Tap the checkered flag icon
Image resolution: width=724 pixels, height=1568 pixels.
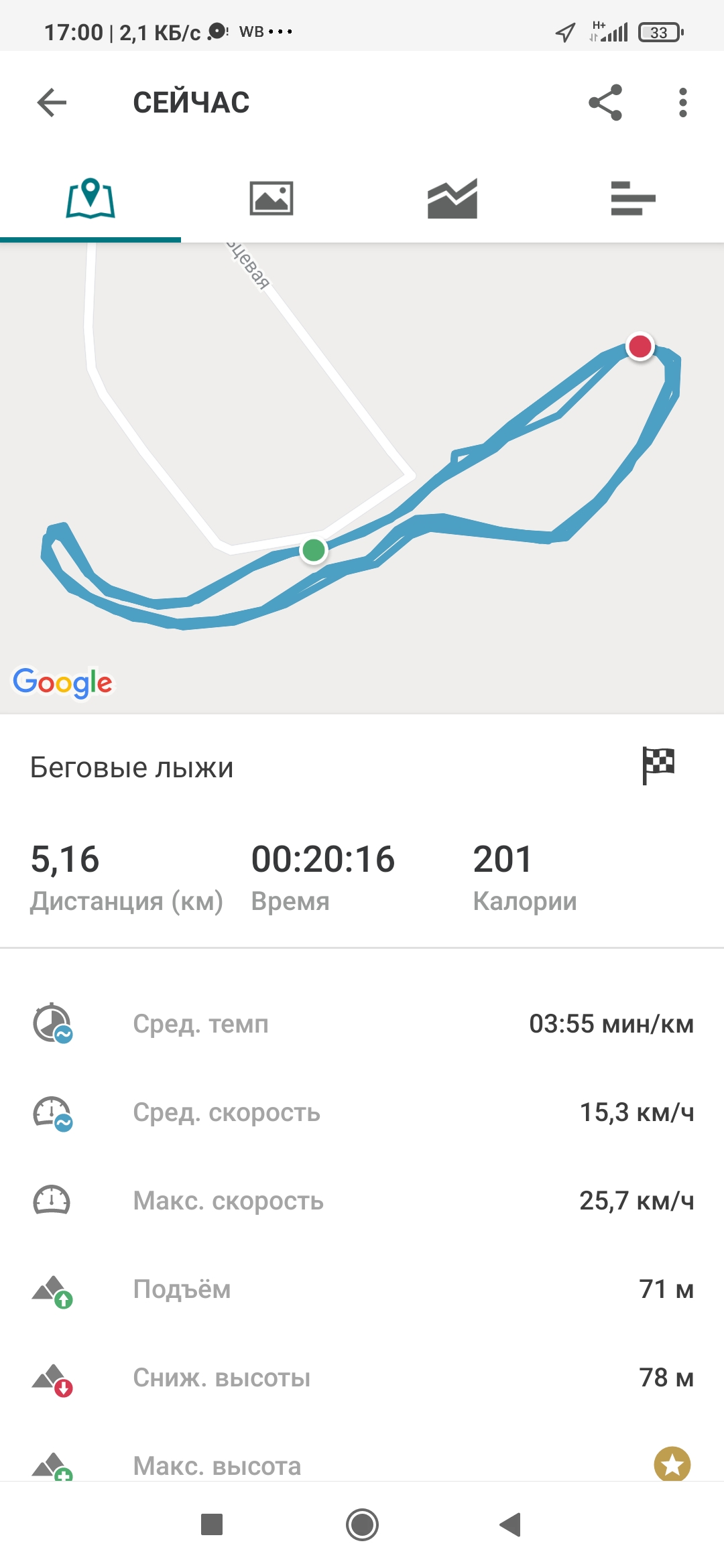658,765
